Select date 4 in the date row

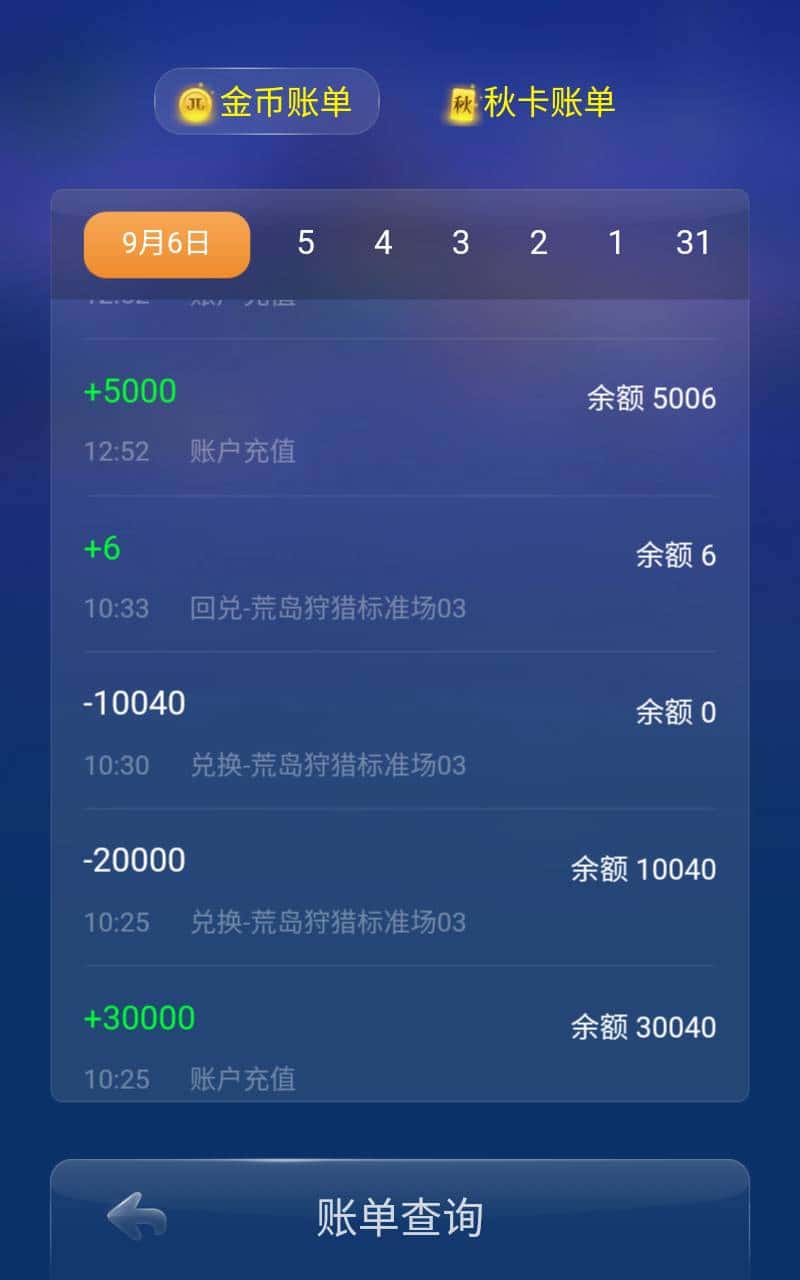pyautogui.click(x=383, y=244)
